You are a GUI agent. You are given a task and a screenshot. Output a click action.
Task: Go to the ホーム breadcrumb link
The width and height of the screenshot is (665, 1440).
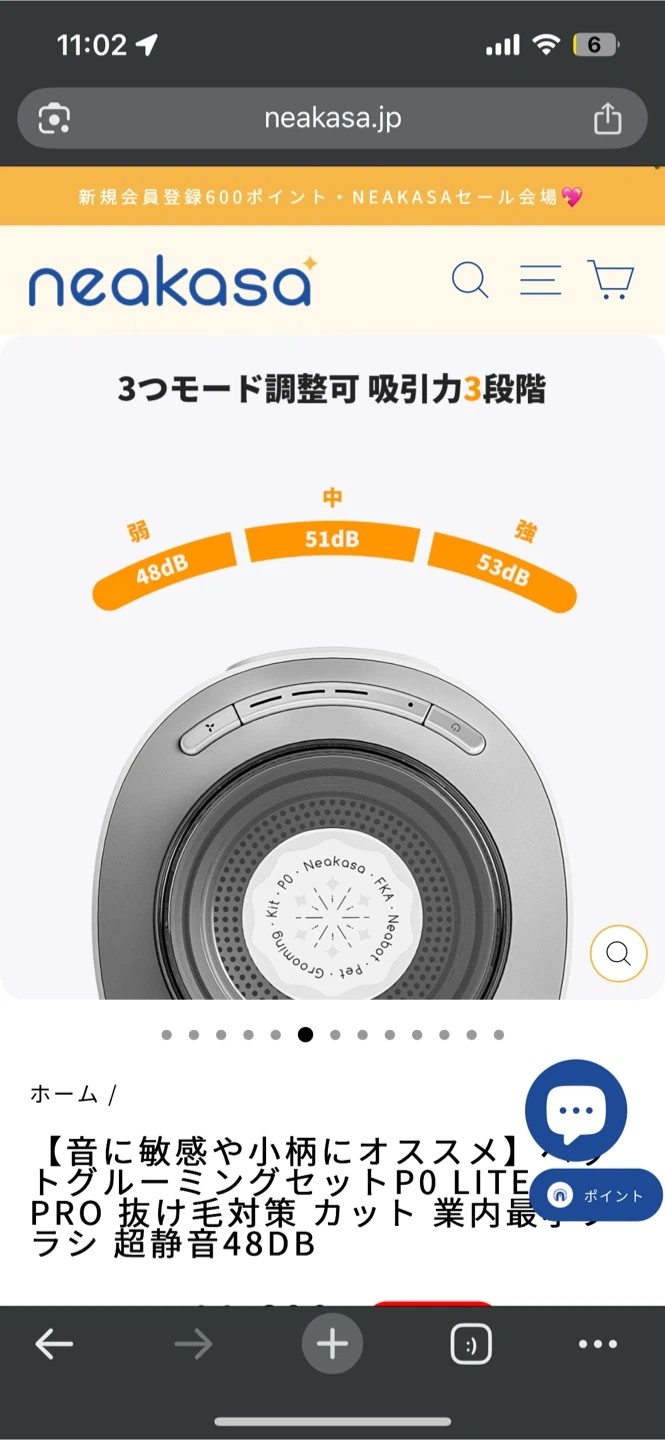pos(64,1094)
